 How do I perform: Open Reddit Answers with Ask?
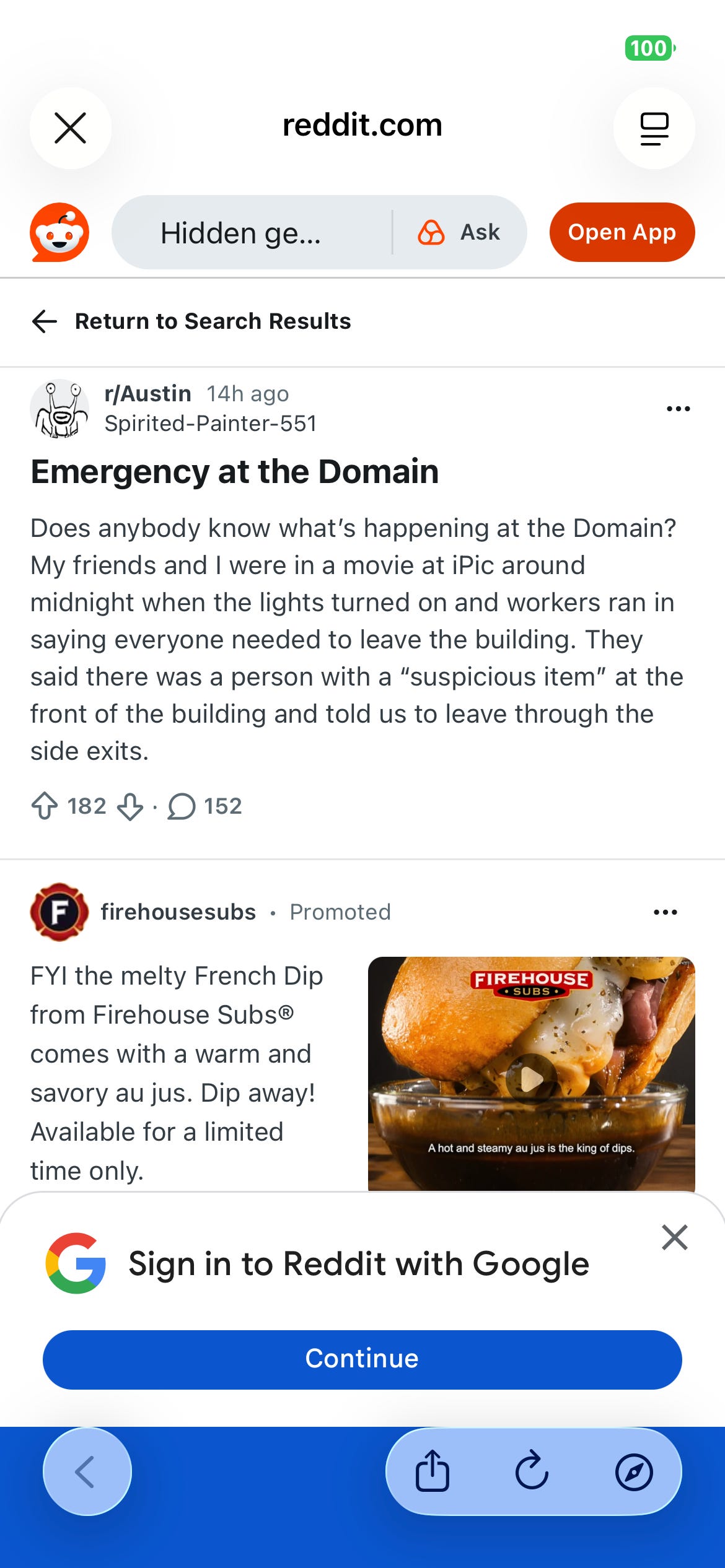(x=459, y=233)
